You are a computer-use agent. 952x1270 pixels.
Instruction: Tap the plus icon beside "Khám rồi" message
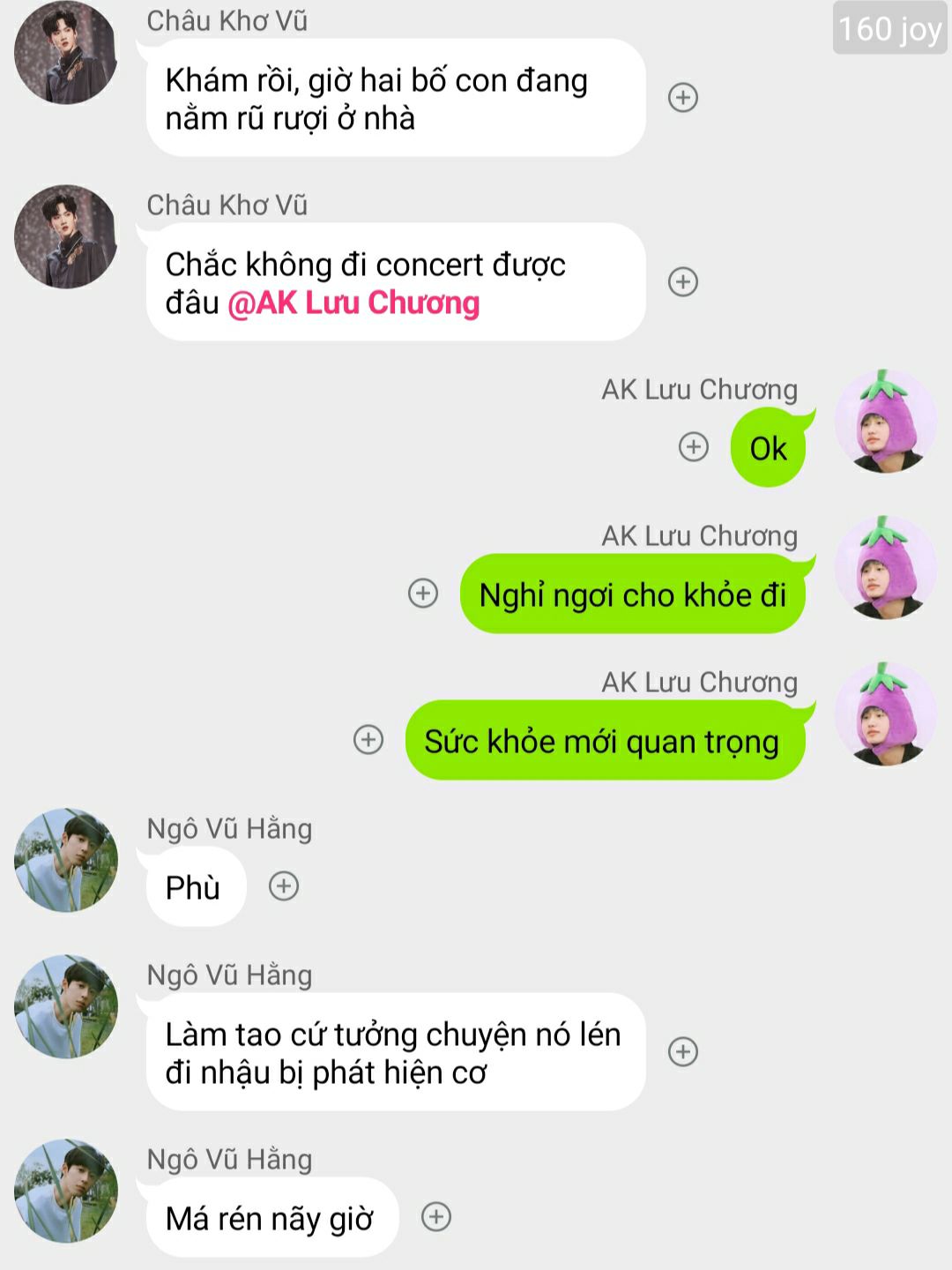[683, 97]
